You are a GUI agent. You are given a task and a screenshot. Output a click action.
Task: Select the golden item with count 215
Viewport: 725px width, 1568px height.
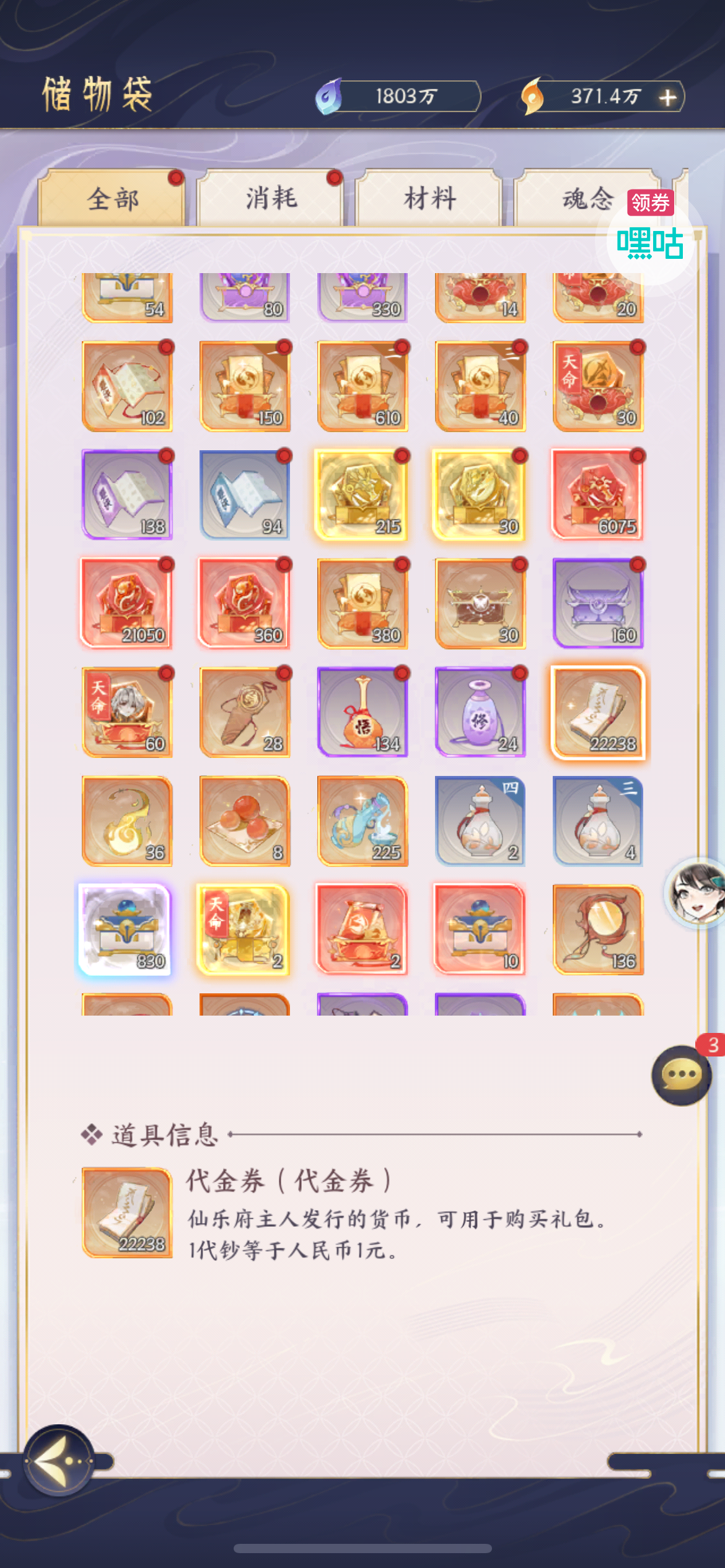coord(362,495)
